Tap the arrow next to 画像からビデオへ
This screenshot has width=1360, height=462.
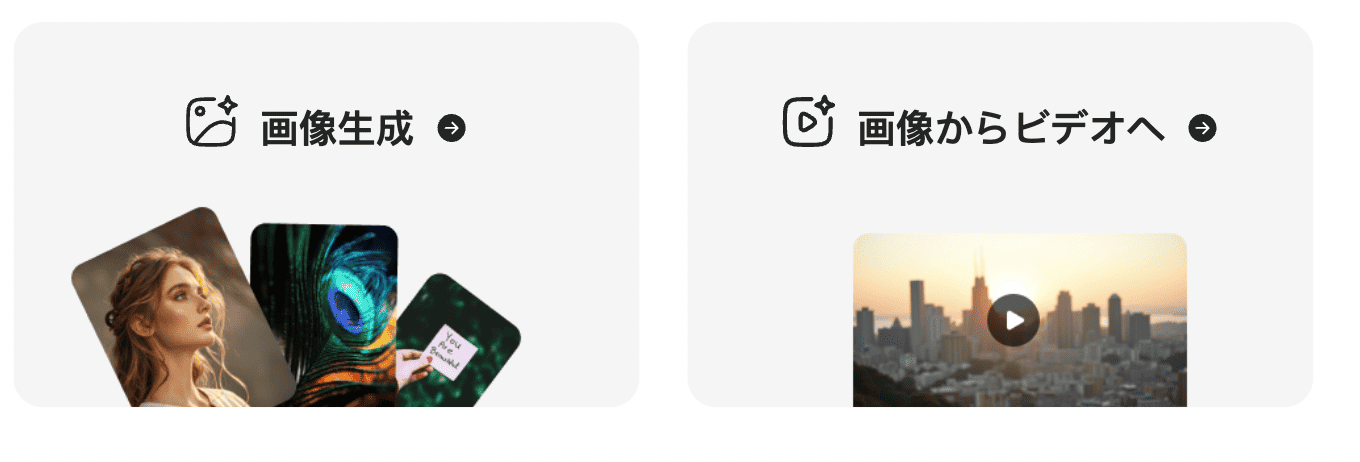tap(1203, 129)
